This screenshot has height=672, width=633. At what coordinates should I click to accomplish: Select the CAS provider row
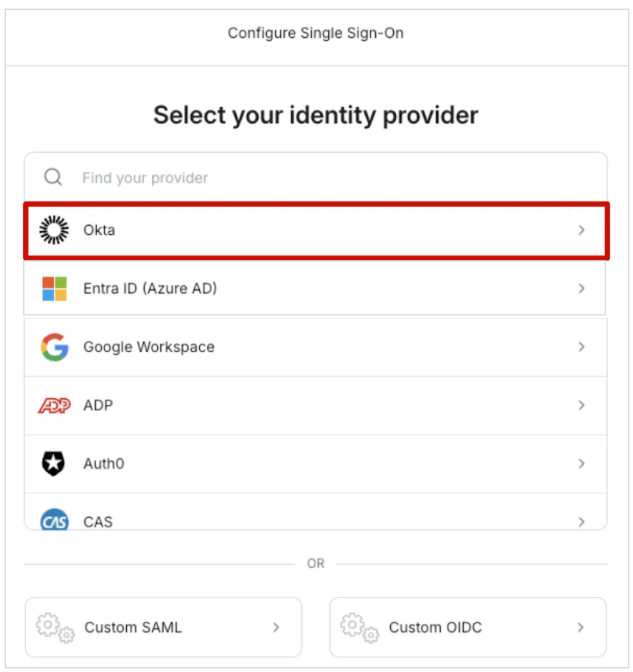(315, 518)
